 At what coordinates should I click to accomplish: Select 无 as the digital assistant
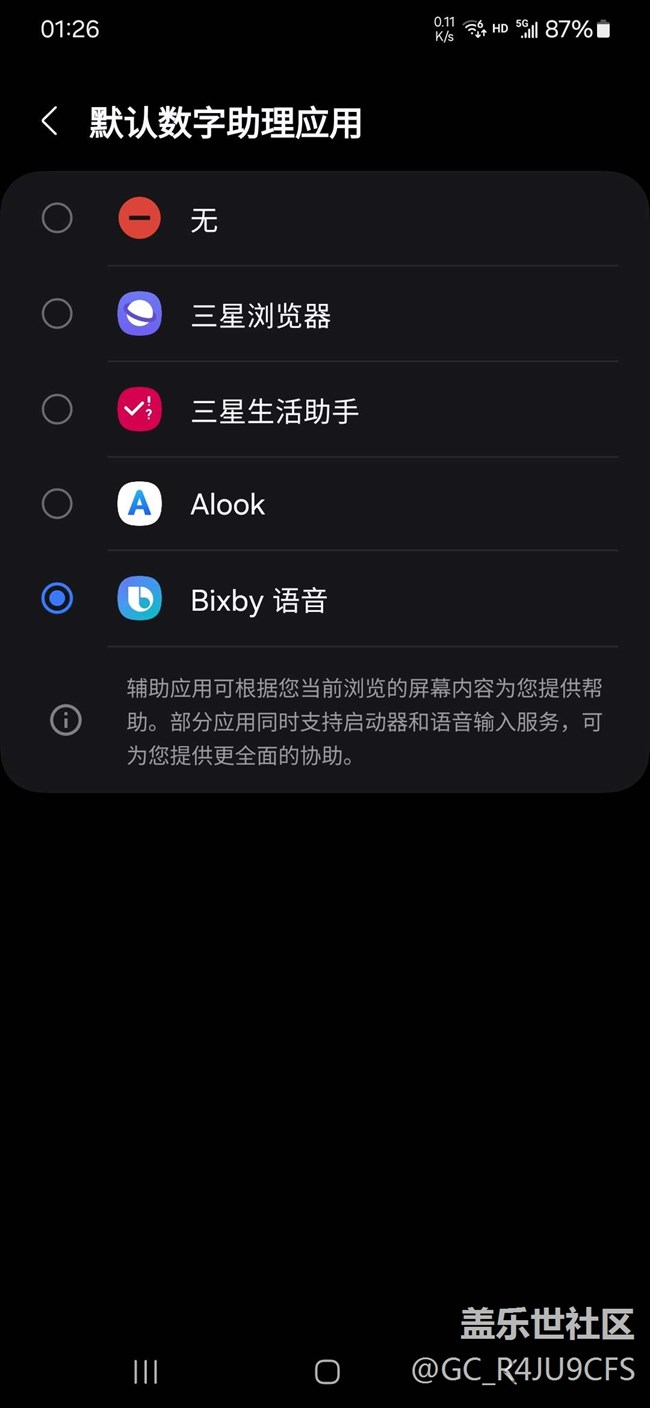click(x=57, y=218)
